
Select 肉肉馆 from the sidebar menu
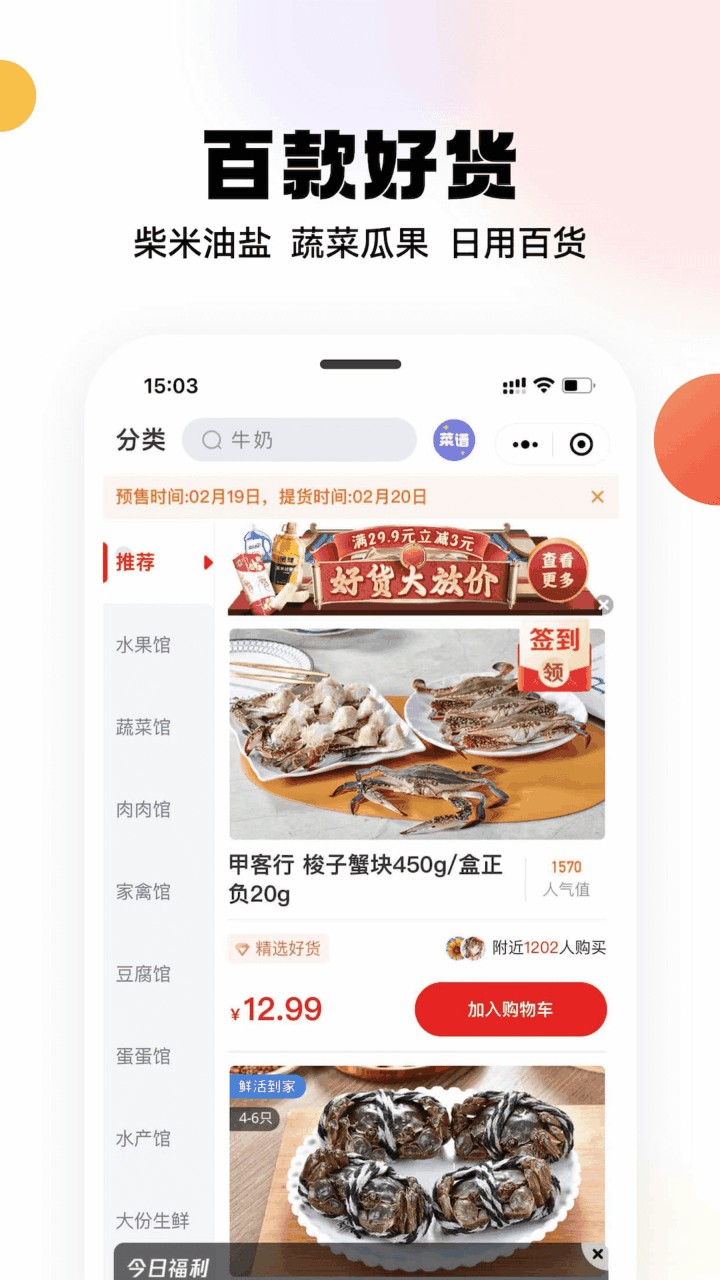coord(143,809)
